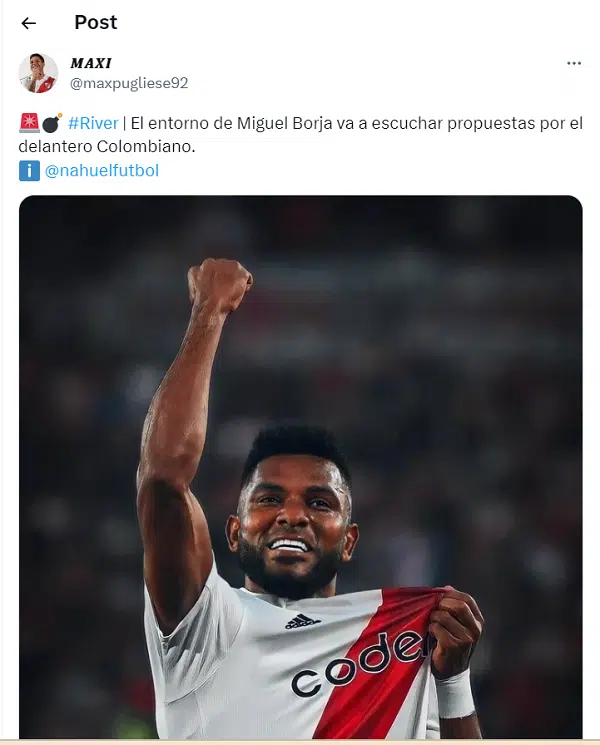The image size is (600, 745).
Task: Open the #River hashtag
Action: pyautogui.click(x=93, y=124)
